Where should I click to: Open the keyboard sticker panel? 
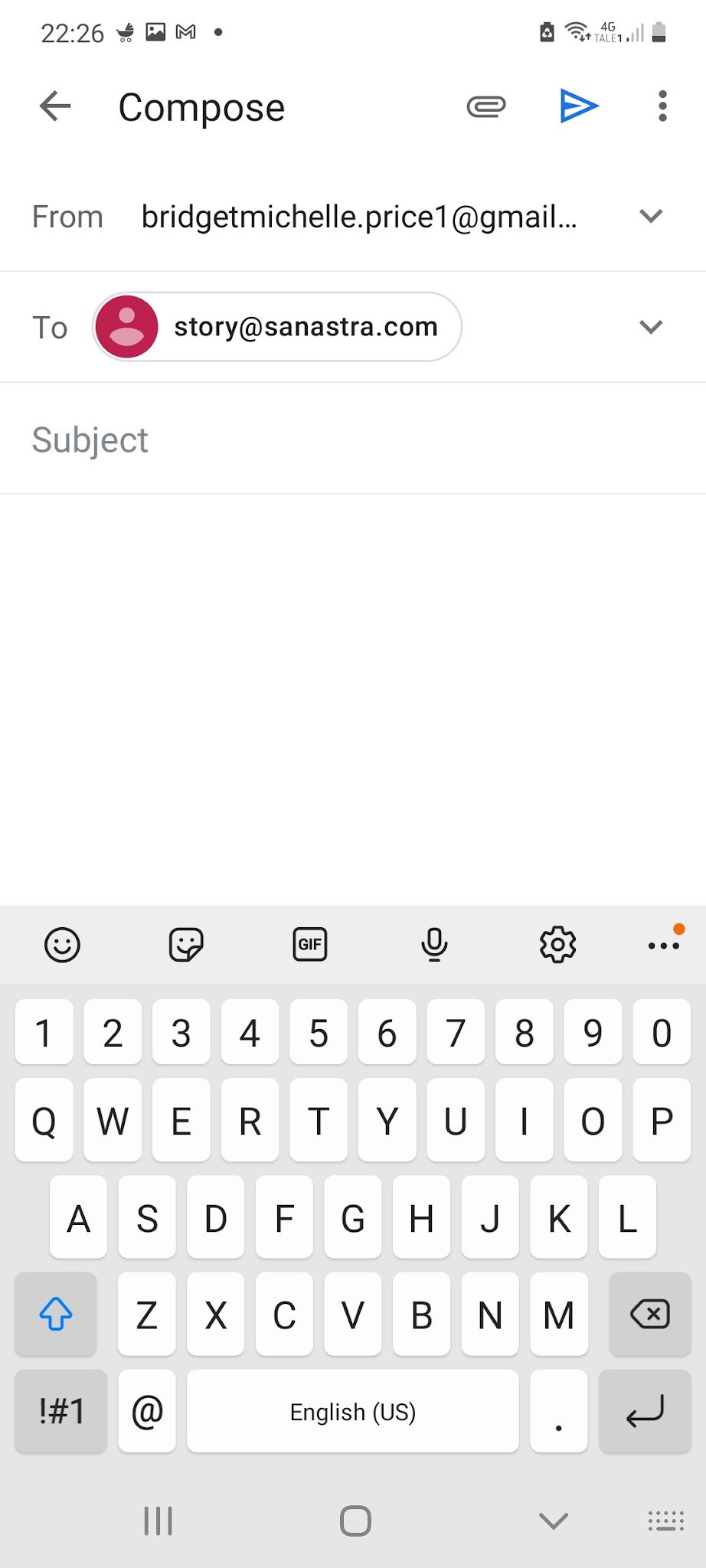186,945
